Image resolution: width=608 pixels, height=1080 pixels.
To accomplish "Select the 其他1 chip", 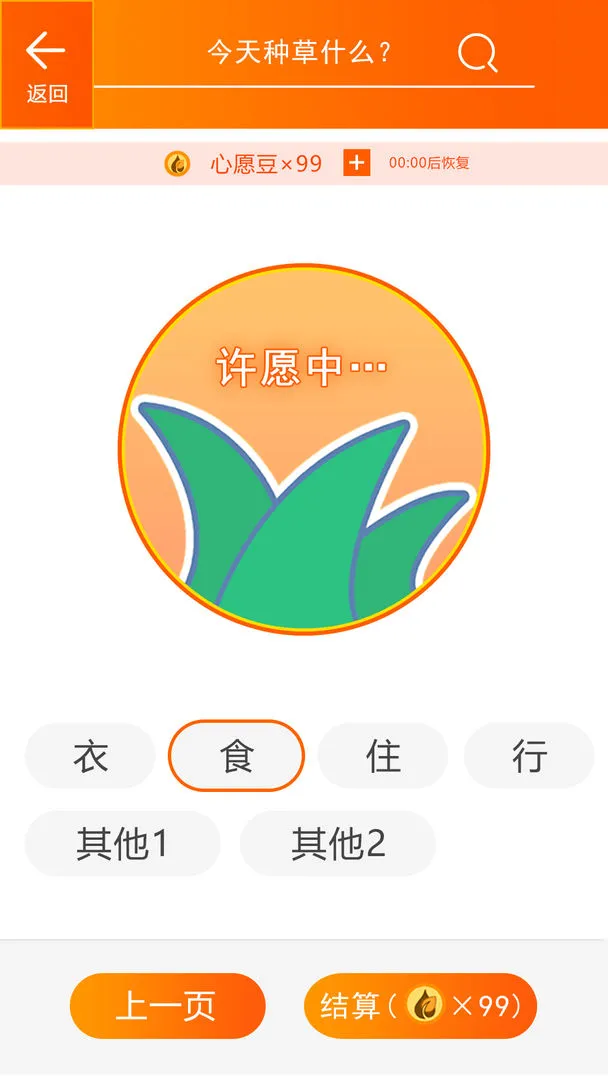I will (x=122, y=844).
